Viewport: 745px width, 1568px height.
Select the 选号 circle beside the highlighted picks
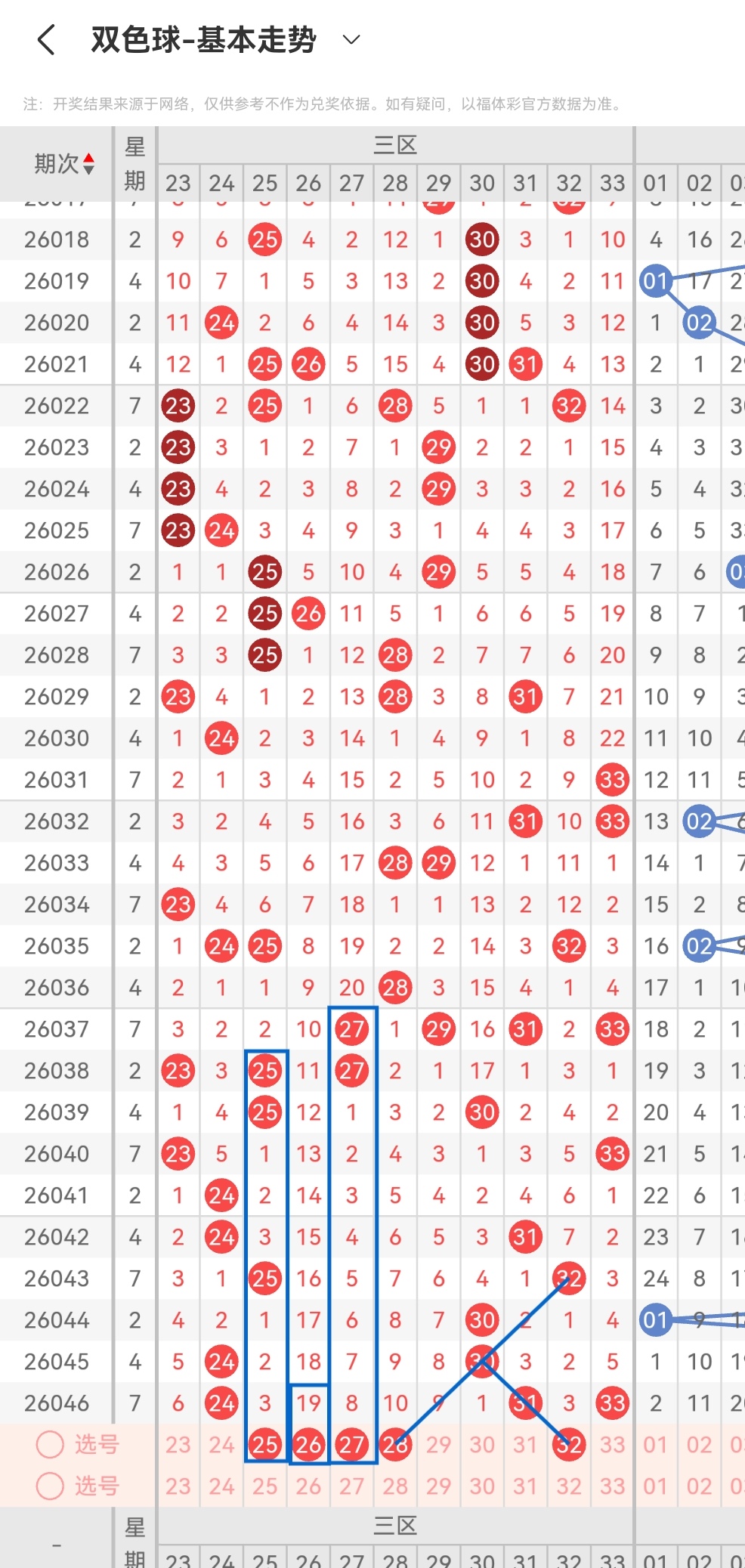50,1444
